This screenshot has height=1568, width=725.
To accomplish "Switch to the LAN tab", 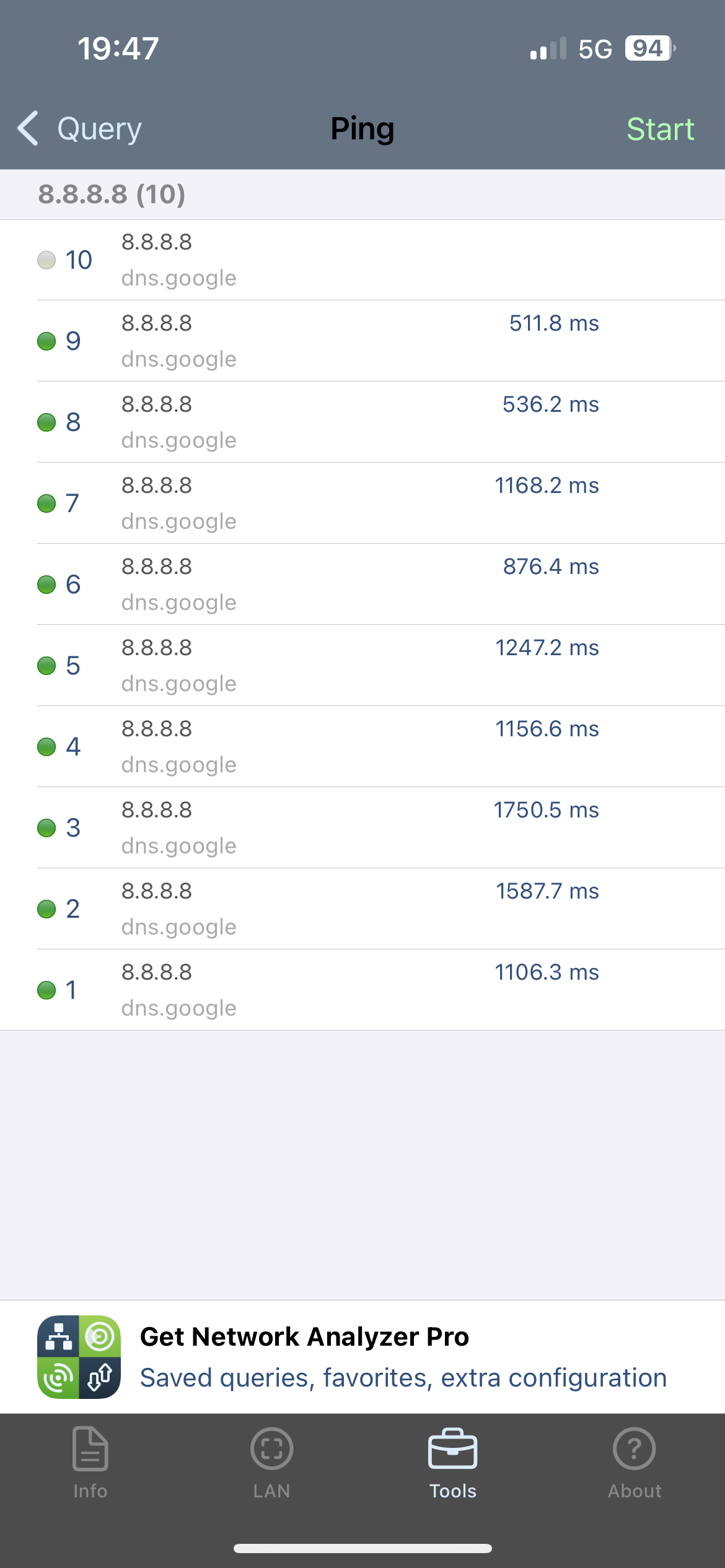I will (271, 1463).
